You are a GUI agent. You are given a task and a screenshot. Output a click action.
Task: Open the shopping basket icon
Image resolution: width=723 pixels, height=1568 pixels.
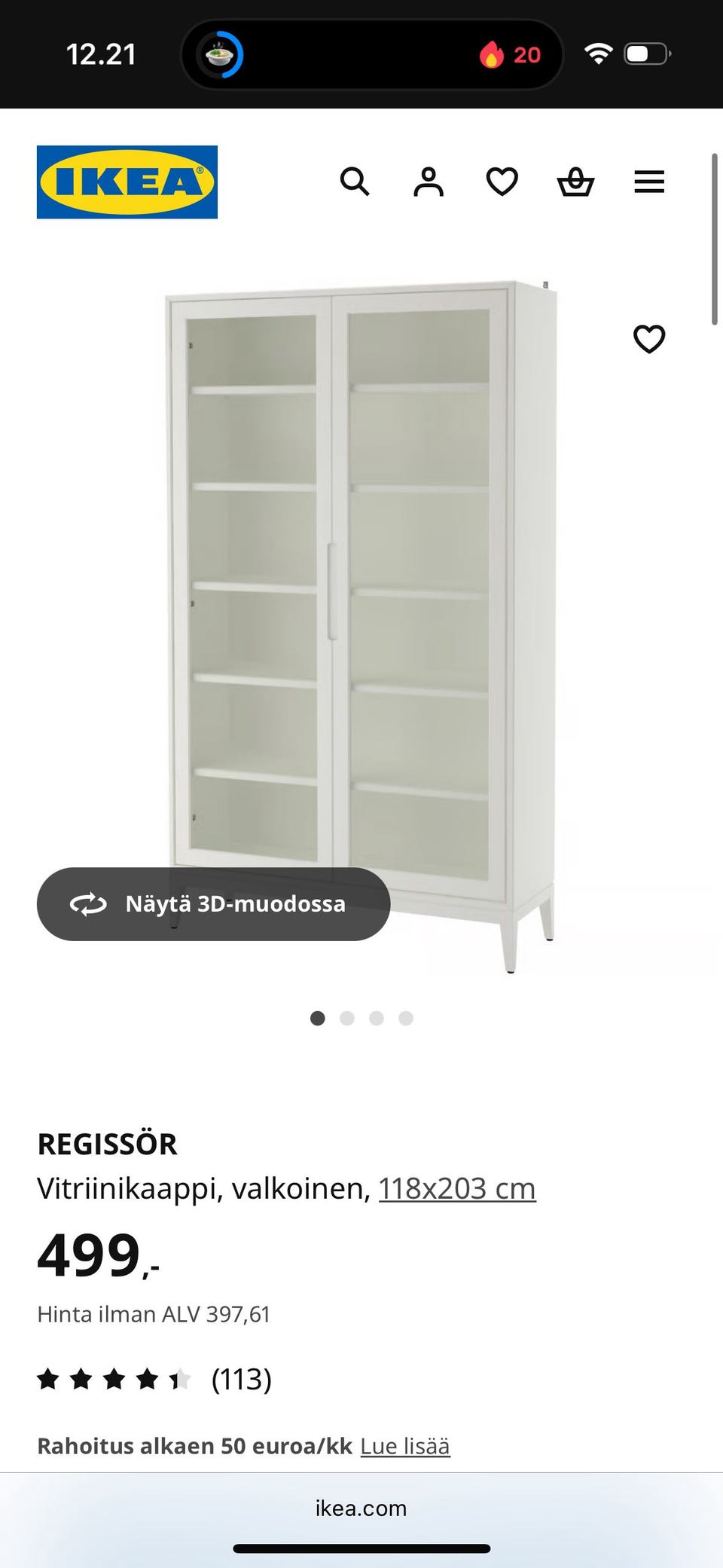coord(575,182)
